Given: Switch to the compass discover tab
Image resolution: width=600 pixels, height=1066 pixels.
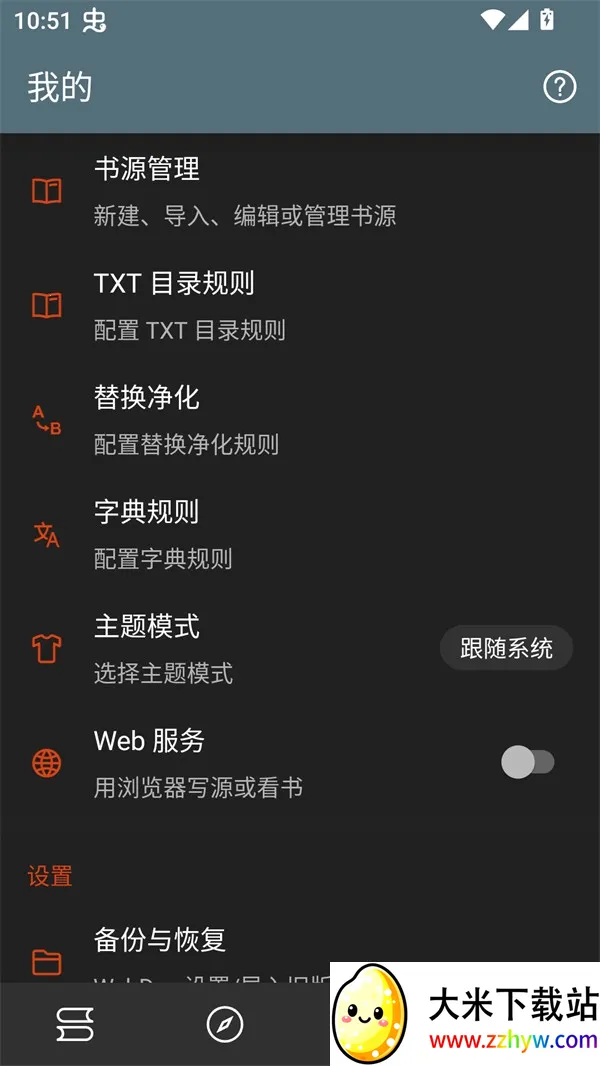Looking at the screenshot, I should coord(225,1024).
